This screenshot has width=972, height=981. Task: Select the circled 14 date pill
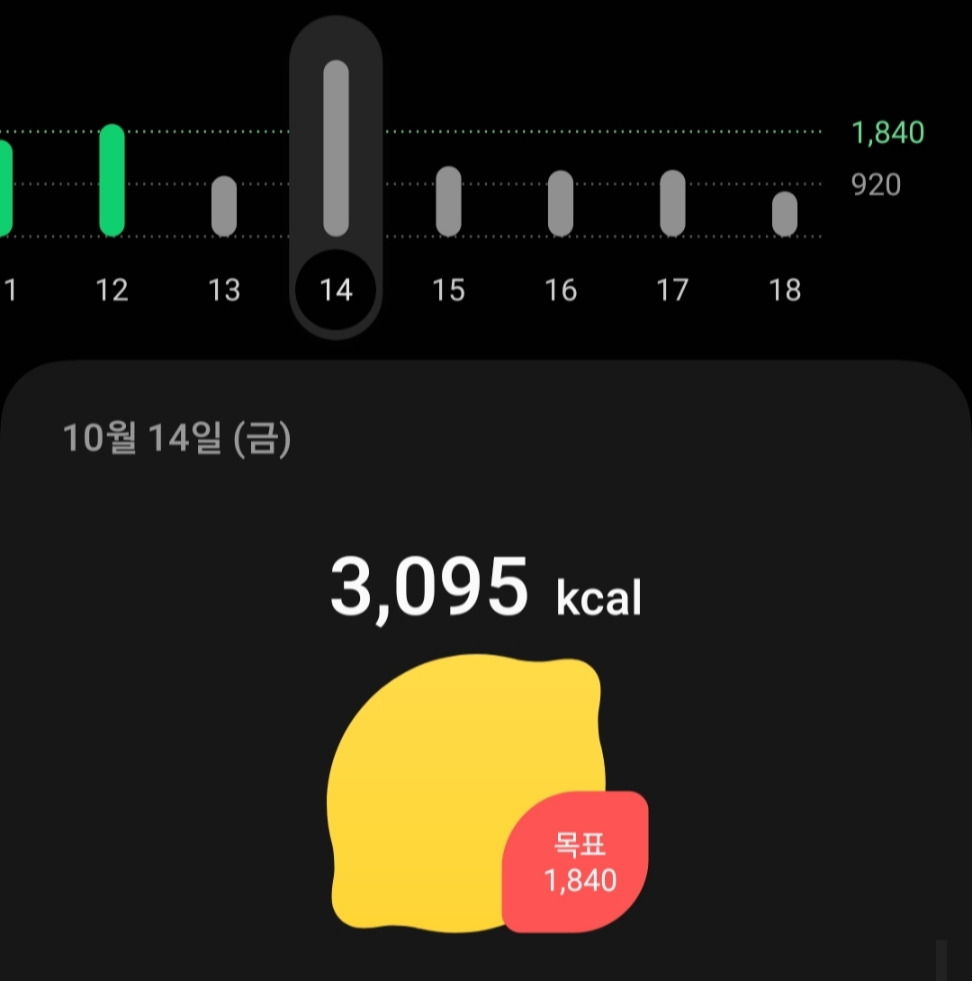pyautogui.click(x=336, y=290)
